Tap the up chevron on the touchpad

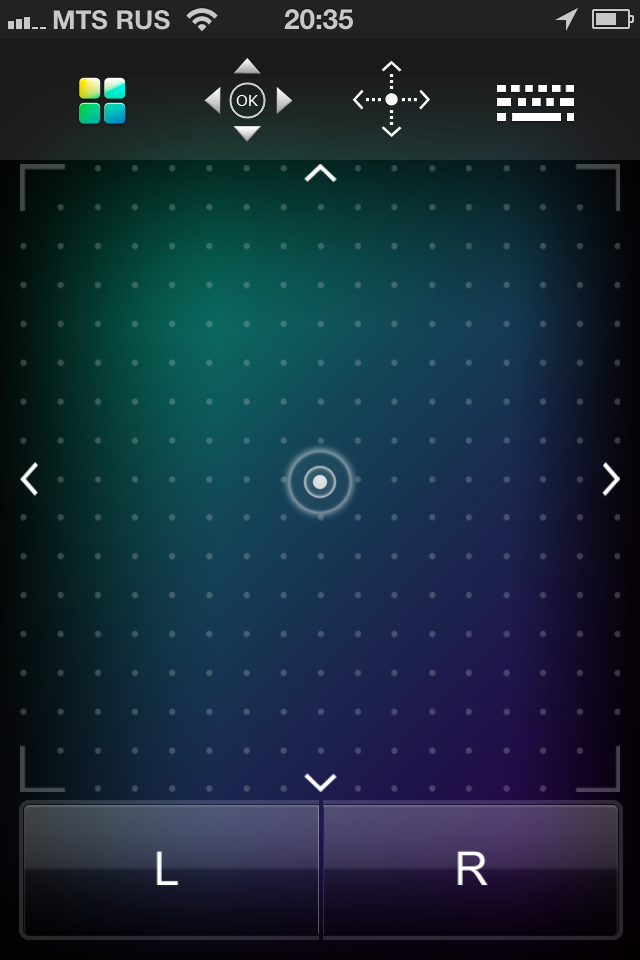320,173
